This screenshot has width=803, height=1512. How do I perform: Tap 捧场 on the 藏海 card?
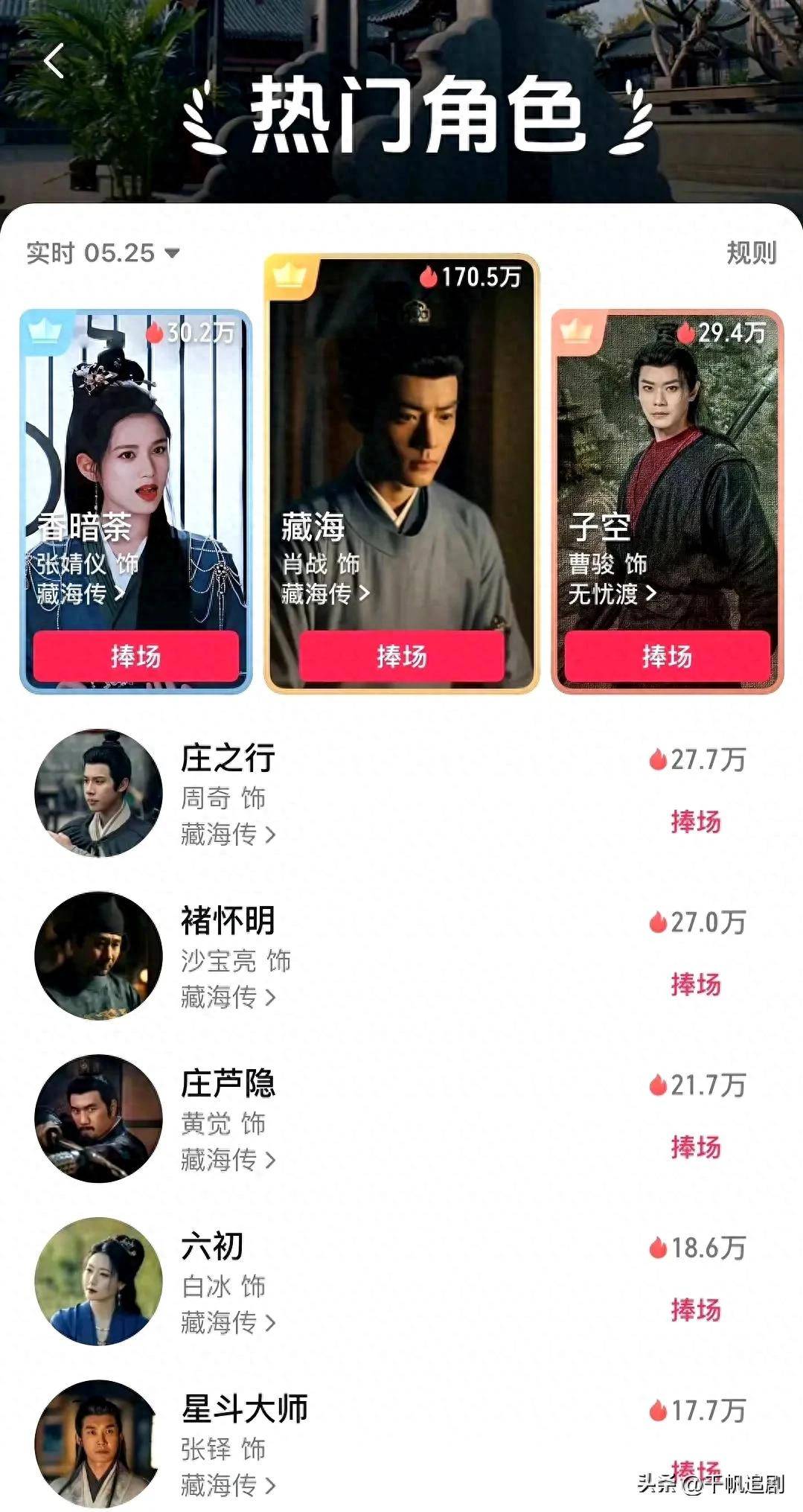click(x=401, y=656)
